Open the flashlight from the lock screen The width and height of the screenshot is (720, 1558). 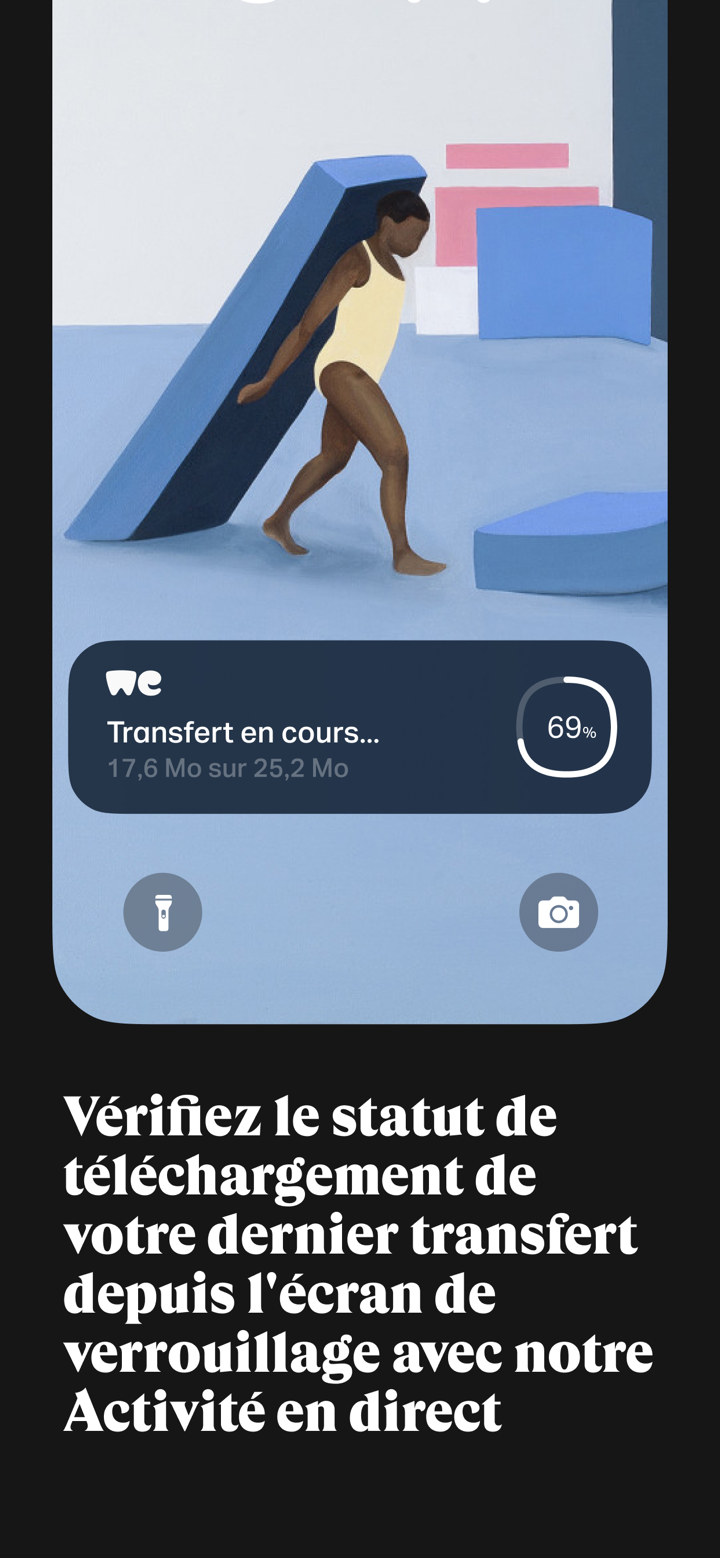click(x=163, y=912)
